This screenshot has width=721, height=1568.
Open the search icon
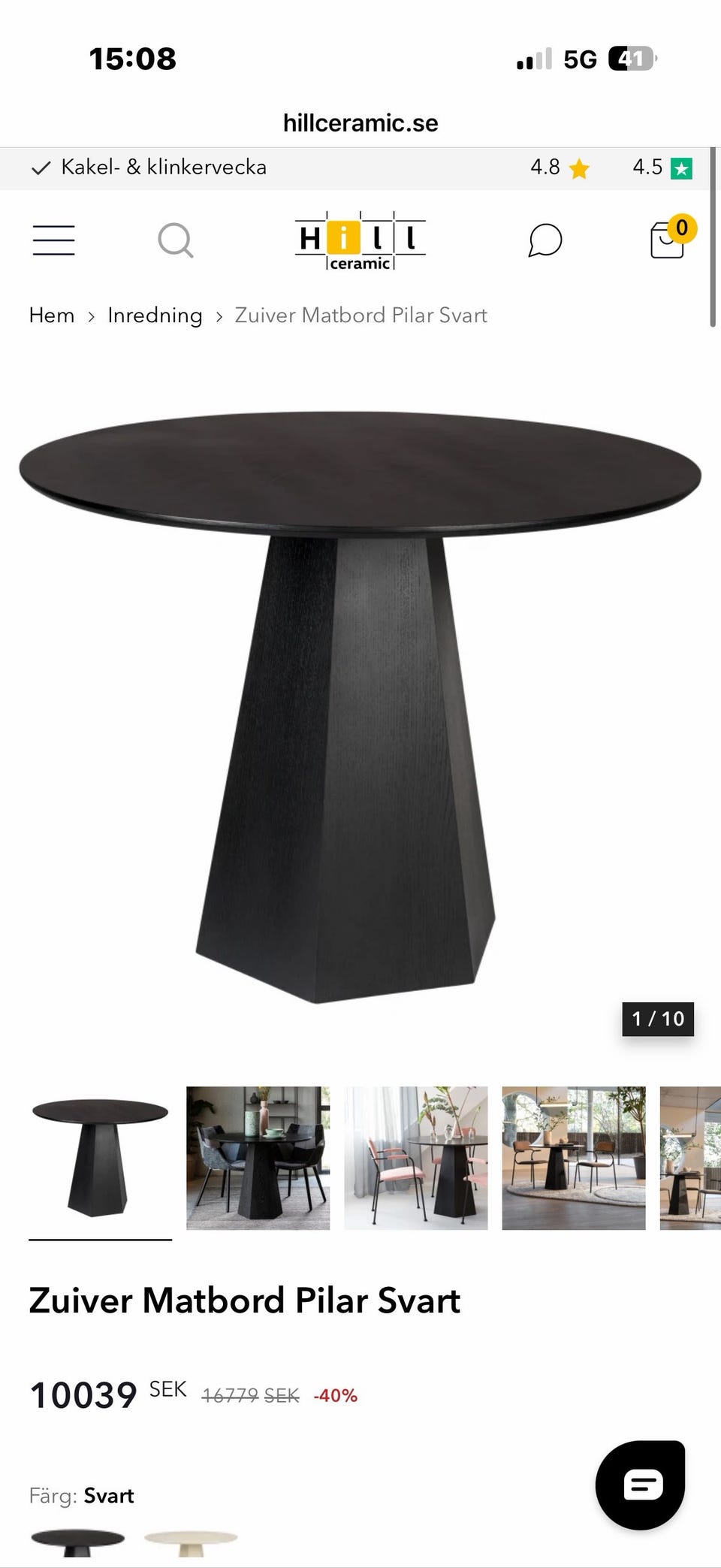(x=176, y=240)
